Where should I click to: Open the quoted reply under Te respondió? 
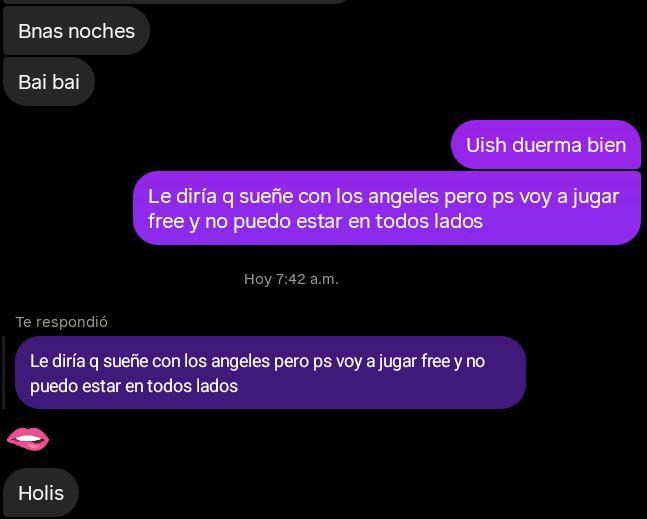[x=270, y=372]
